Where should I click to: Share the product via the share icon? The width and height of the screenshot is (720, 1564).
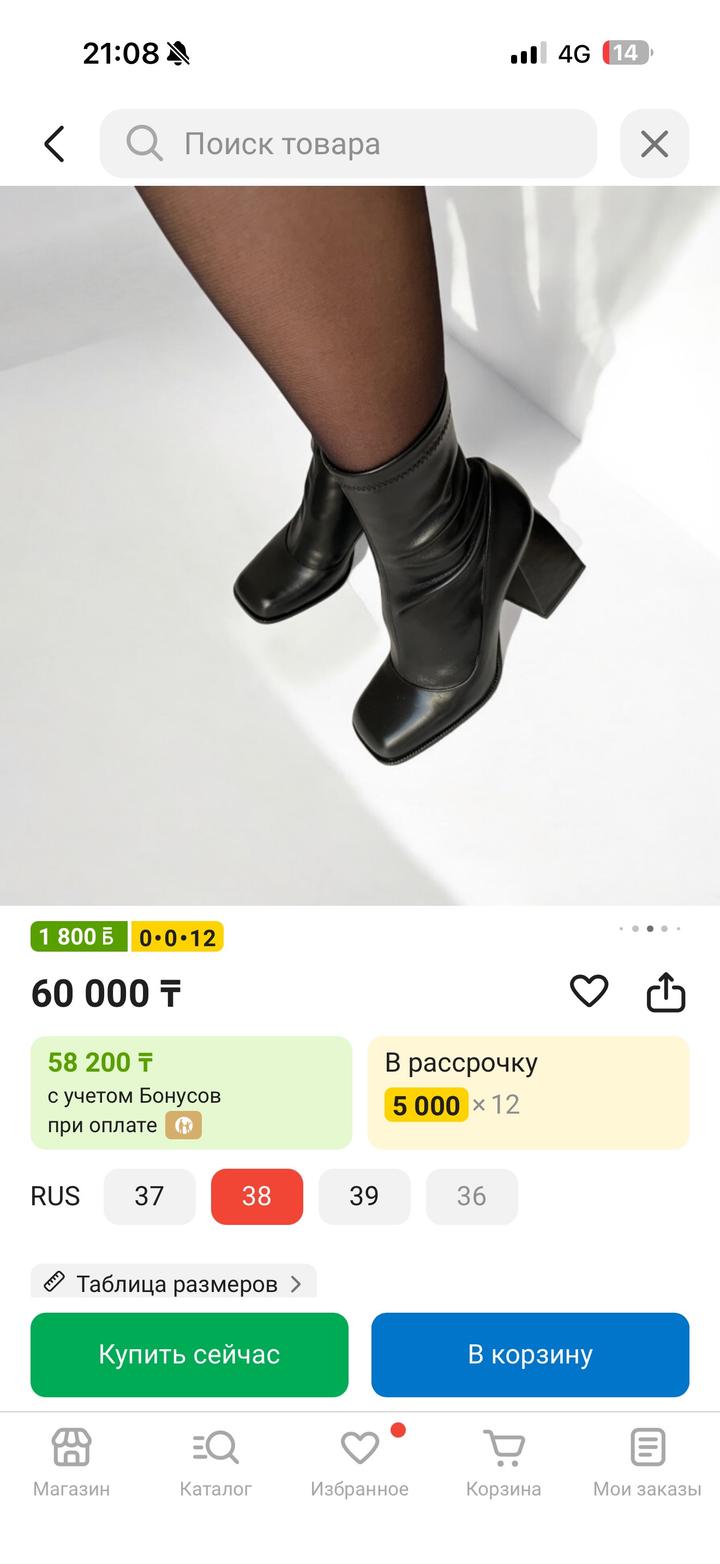pyautogui.click(x=665, y=991)
